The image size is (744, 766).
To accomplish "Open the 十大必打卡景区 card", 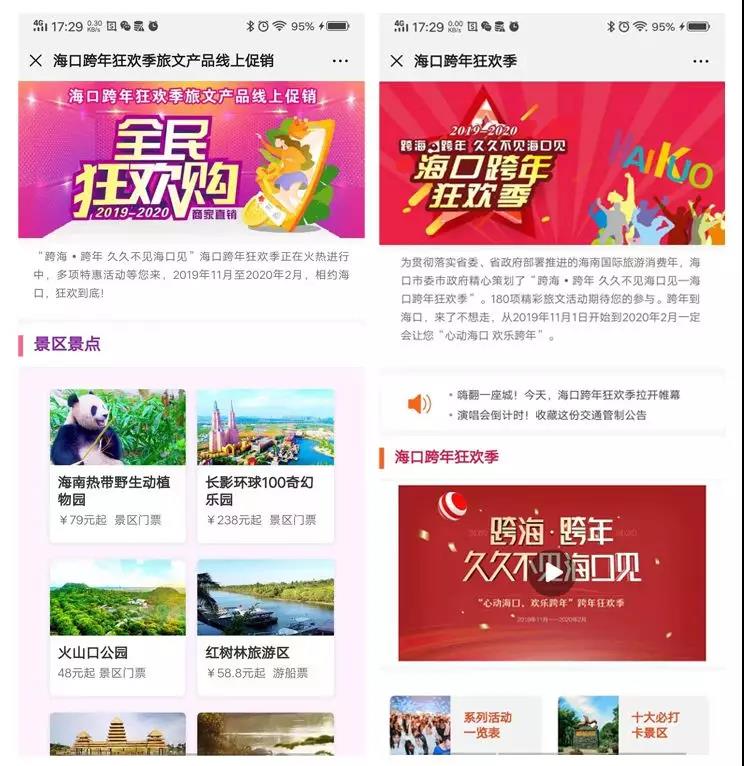I will 633,725.
